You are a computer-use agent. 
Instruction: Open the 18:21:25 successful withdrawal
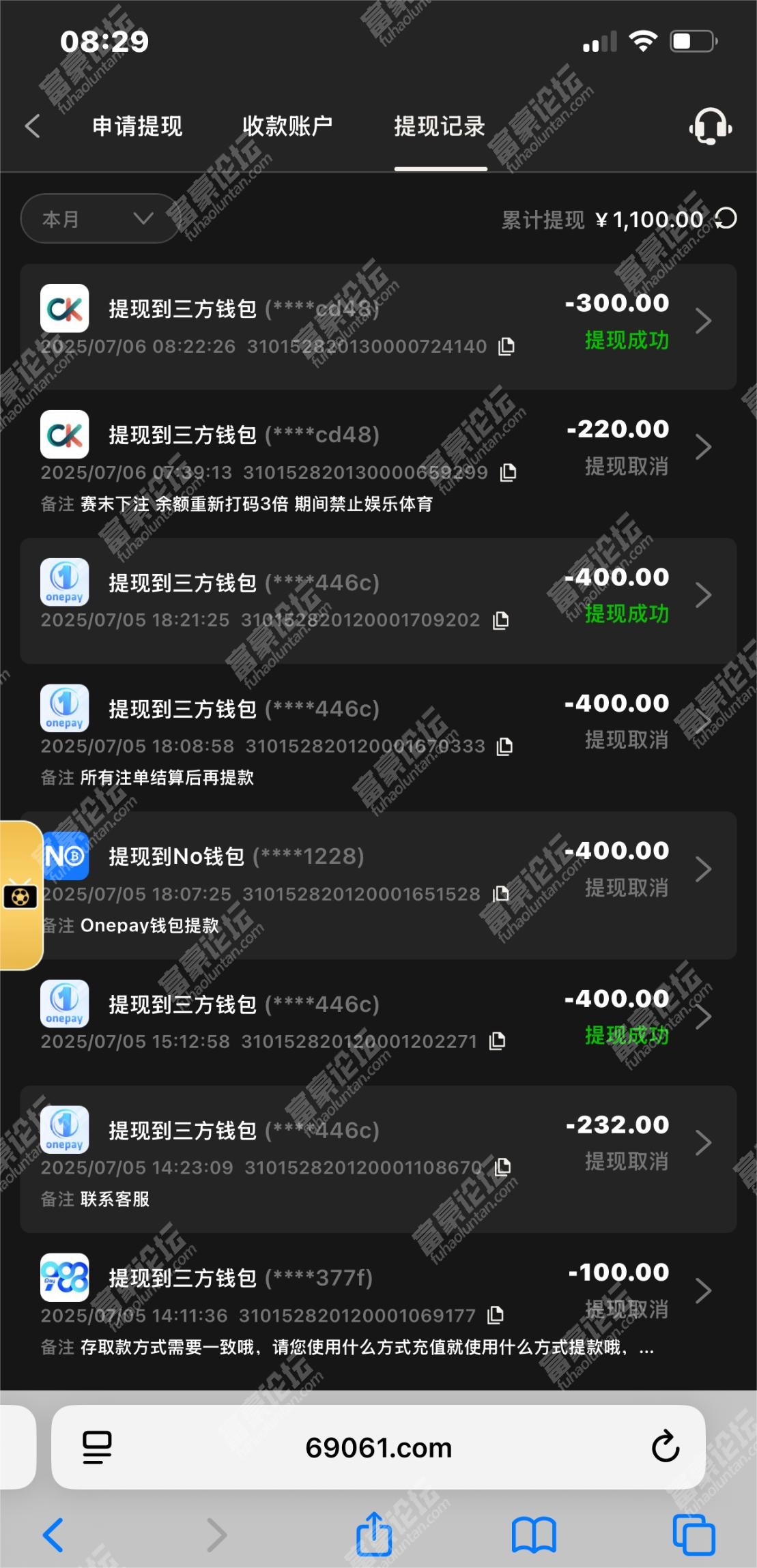[378, 600]
